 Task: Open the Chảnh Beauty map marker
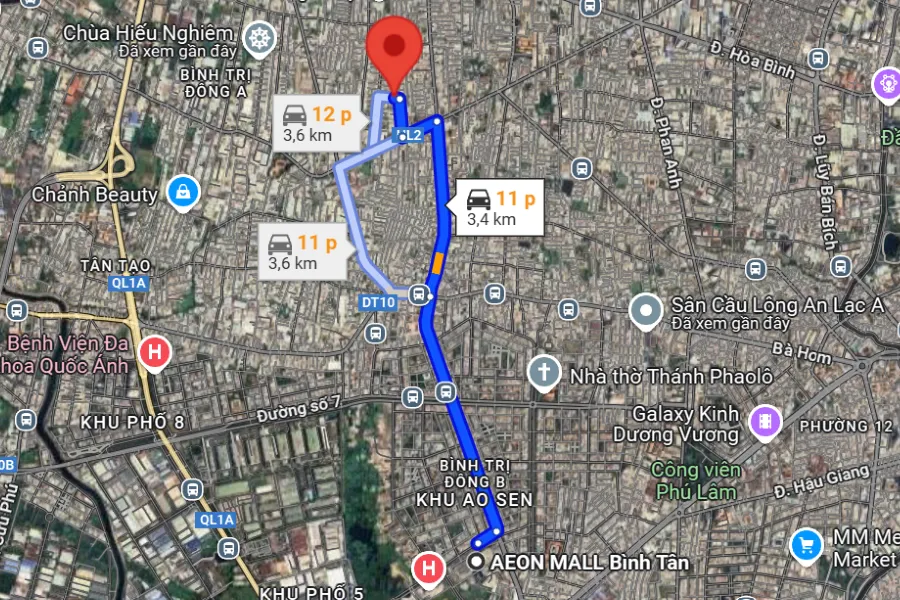click(x=181, y=192)
